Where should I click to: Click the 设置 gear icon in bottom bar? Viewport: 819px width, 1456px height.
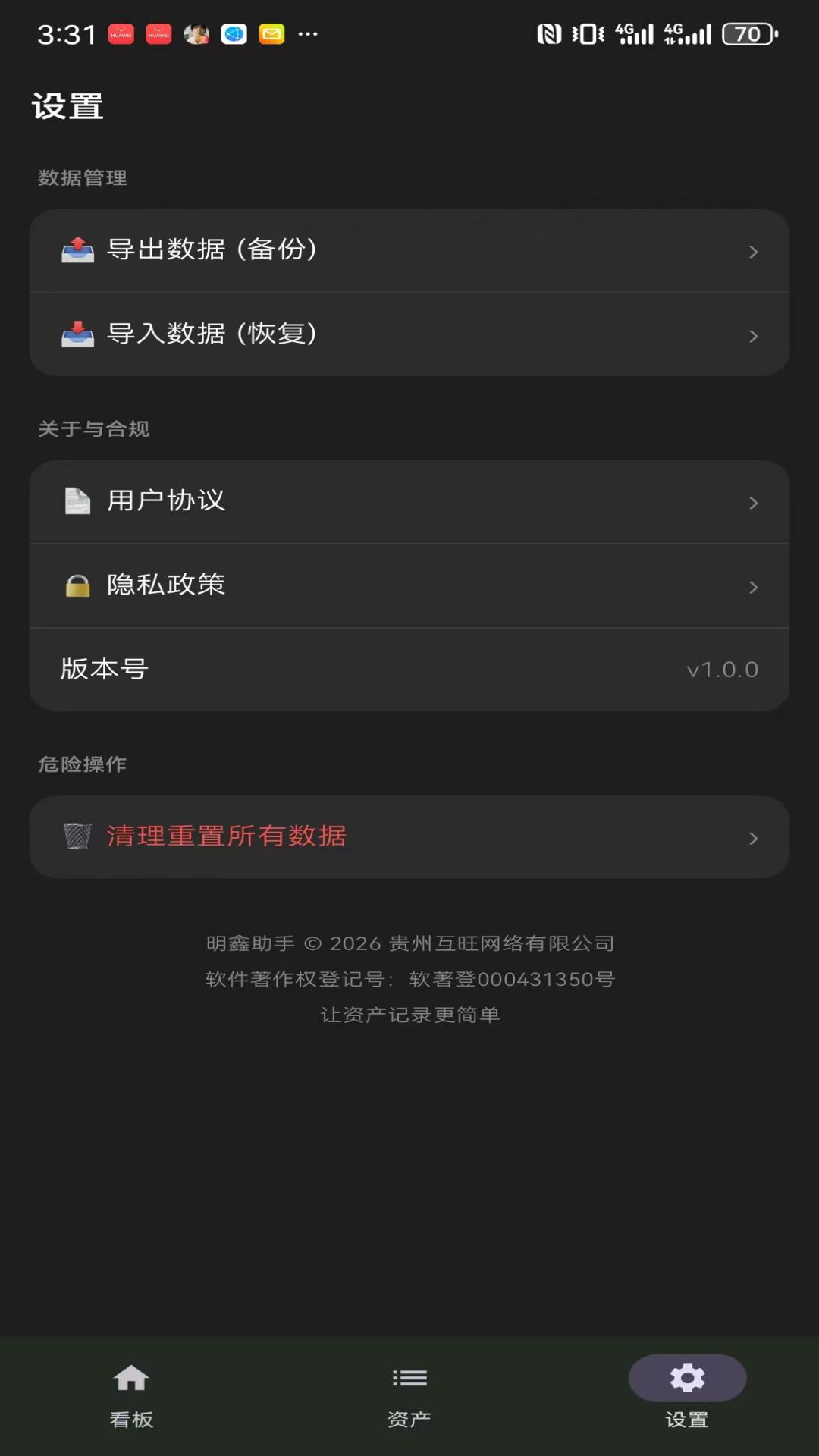(686, 1378)
